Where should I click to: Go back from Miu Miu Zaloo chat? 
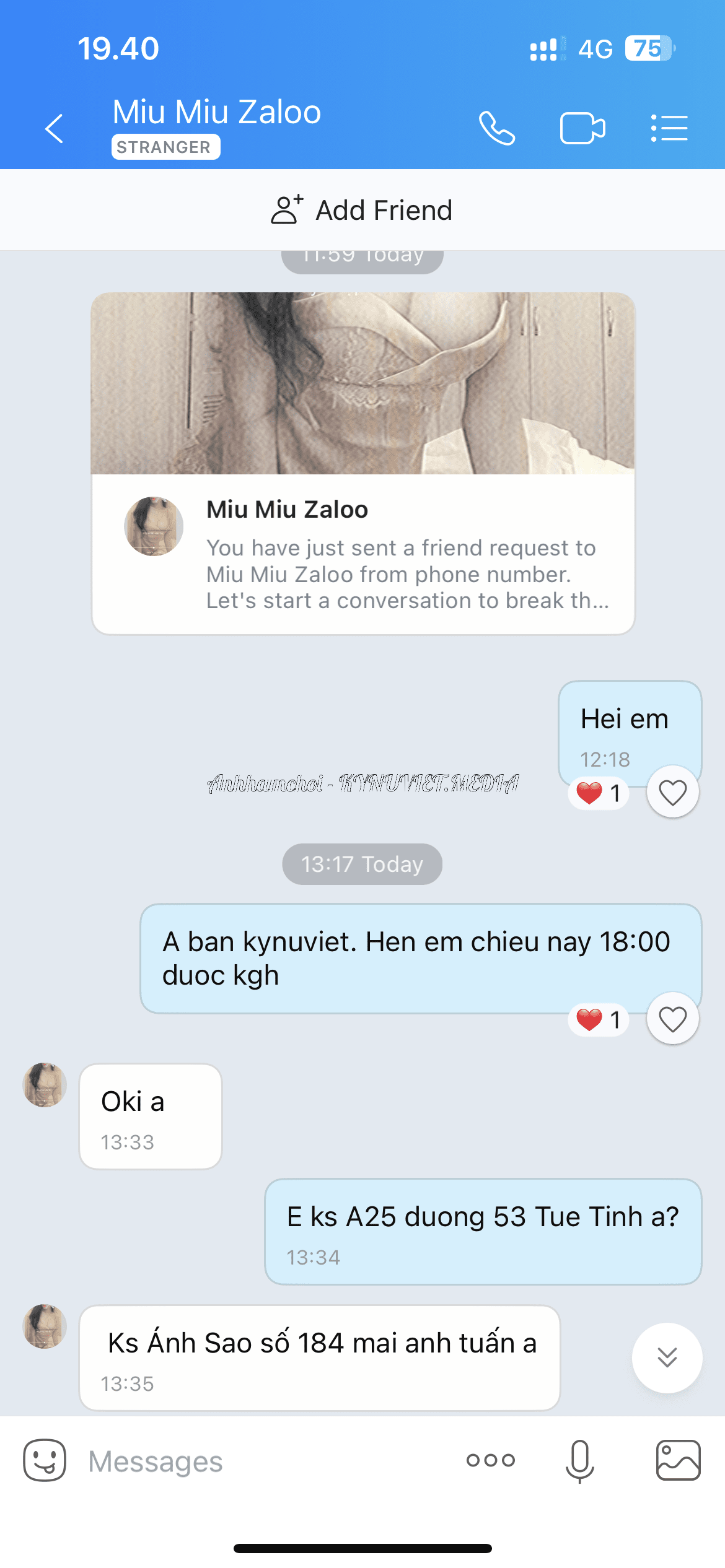pyautogui.click(x=55, y=129)
